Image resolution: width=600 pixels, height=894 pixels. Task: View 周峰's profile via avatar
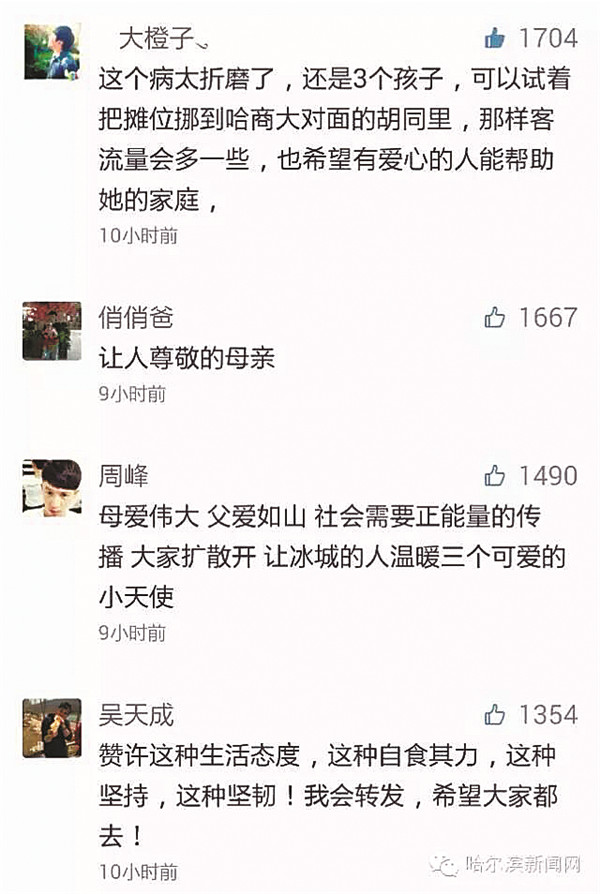(x=52, y=488)
